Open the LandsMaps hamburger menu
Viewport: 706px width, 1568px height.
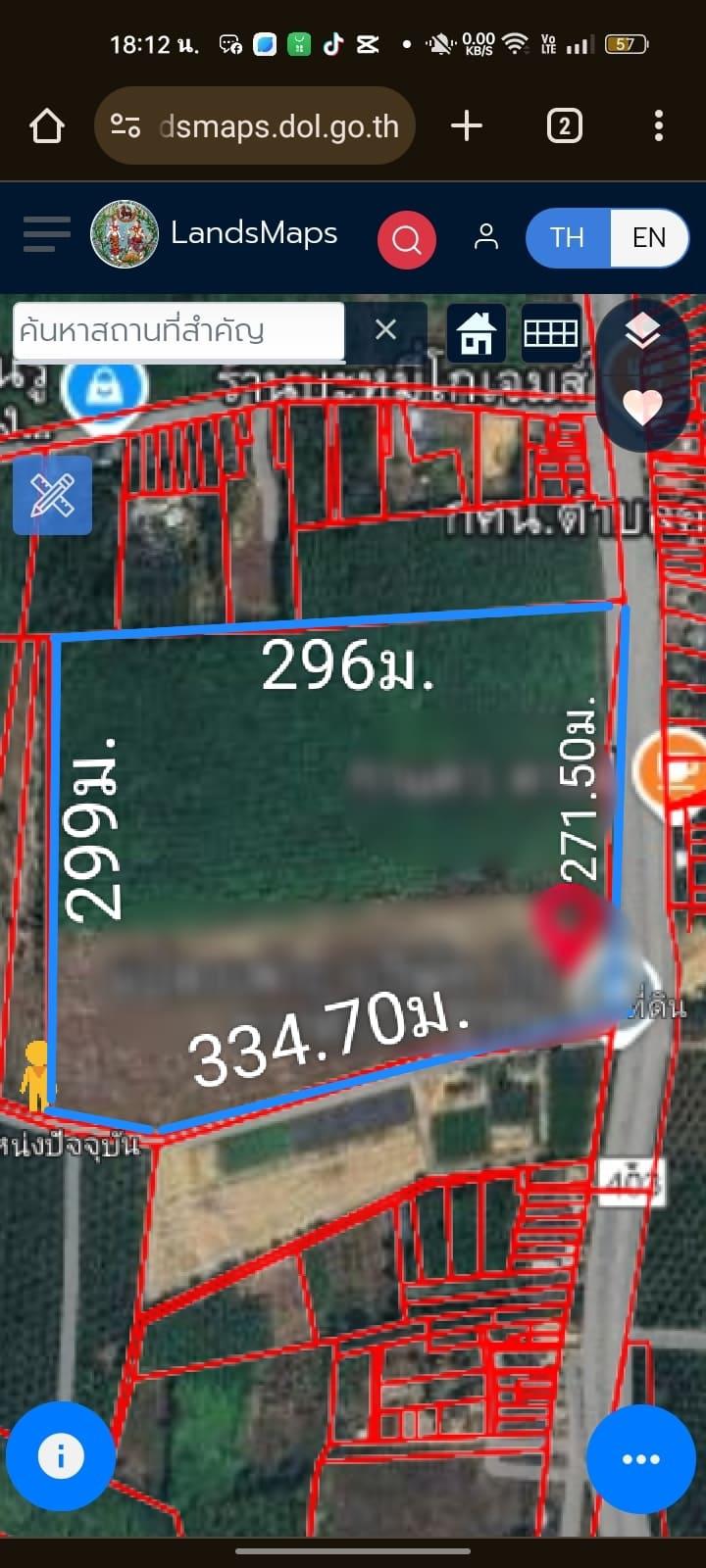point(46,235)
